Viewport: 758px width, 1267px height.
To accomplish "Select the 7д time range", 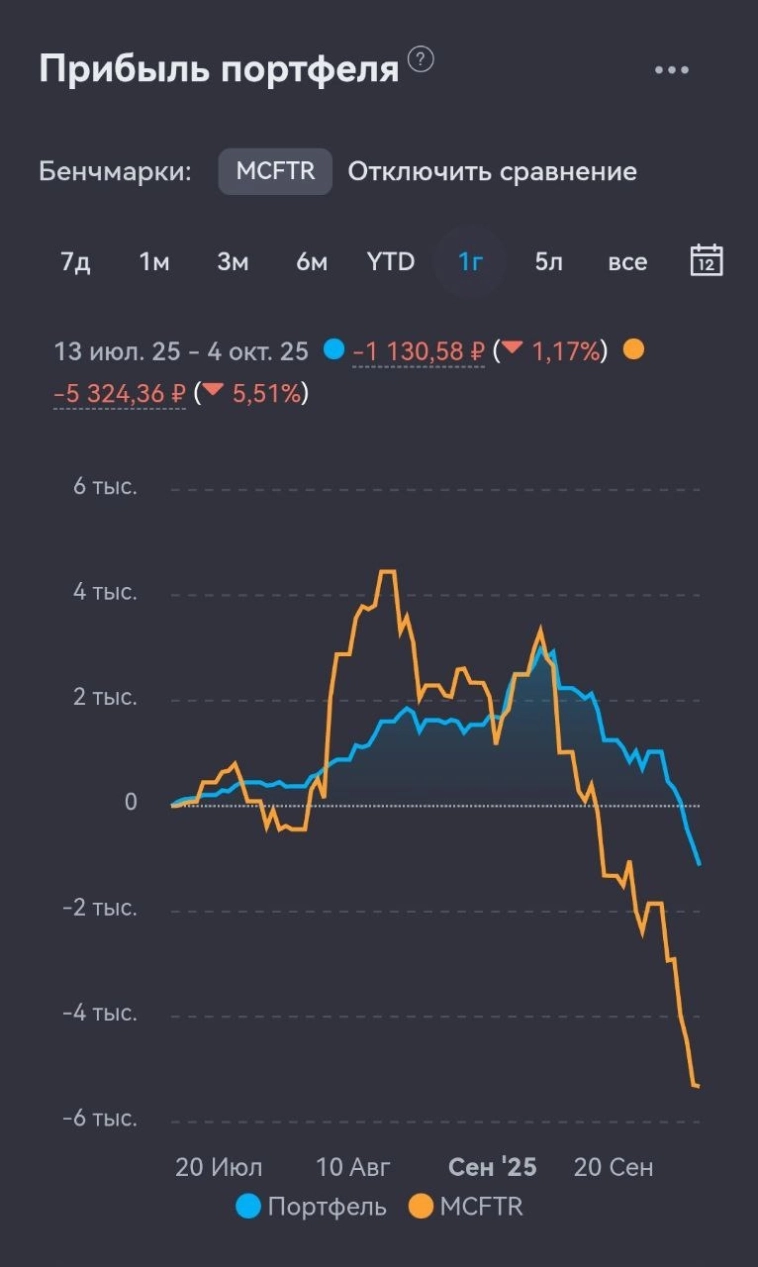I will tap(76, 262).
